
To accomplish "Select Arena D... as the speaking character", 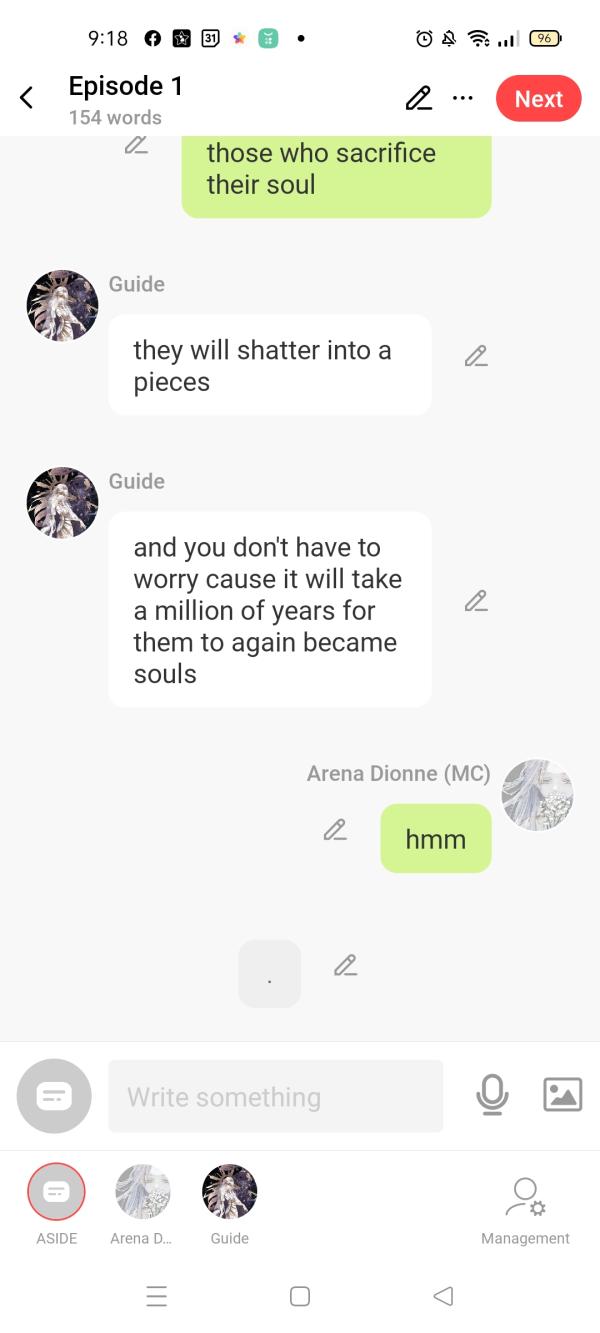I will point(141,1204).
